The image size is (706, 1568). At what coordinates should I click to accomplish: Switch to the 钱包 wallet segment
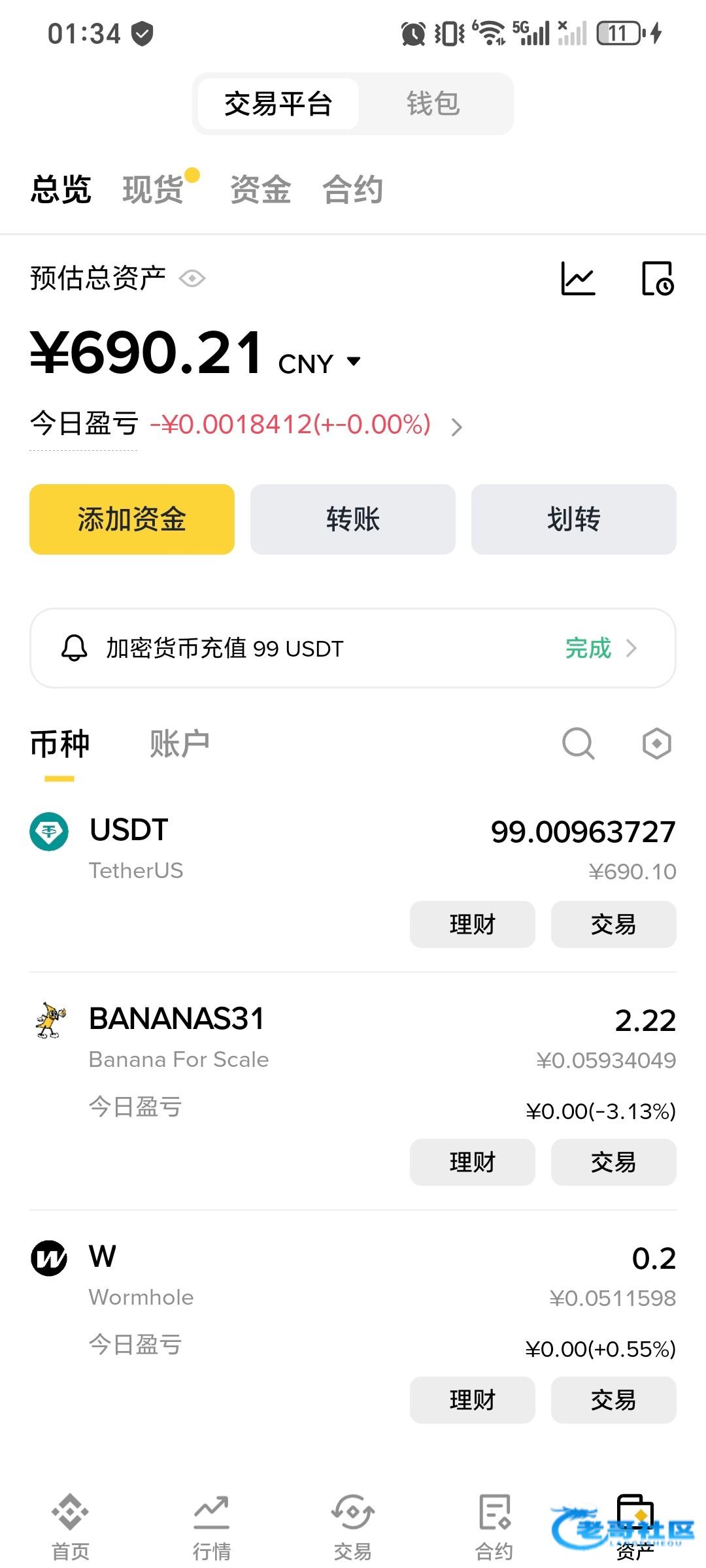click(x=433, y=104)
